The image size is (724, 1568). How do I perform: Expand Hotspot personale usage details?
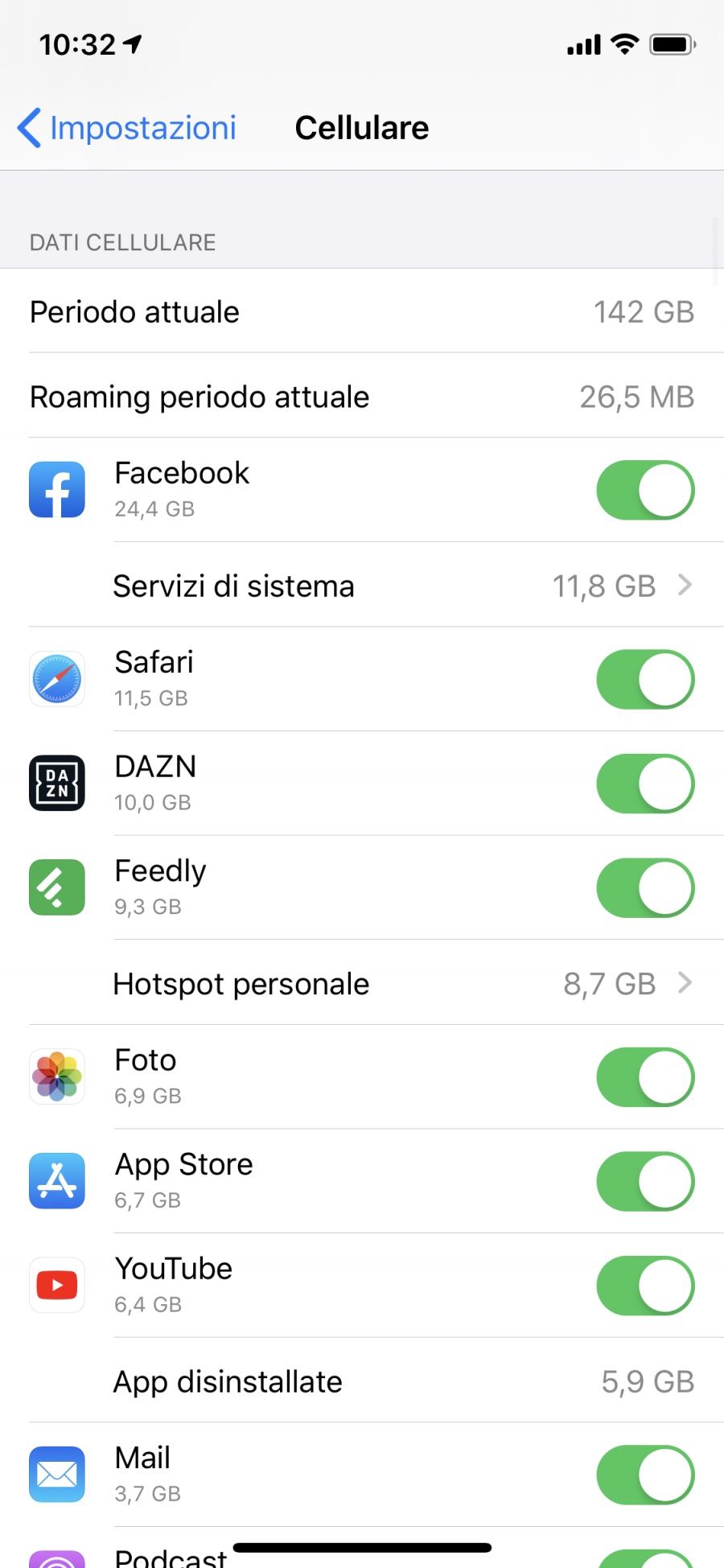click(362, 983)
